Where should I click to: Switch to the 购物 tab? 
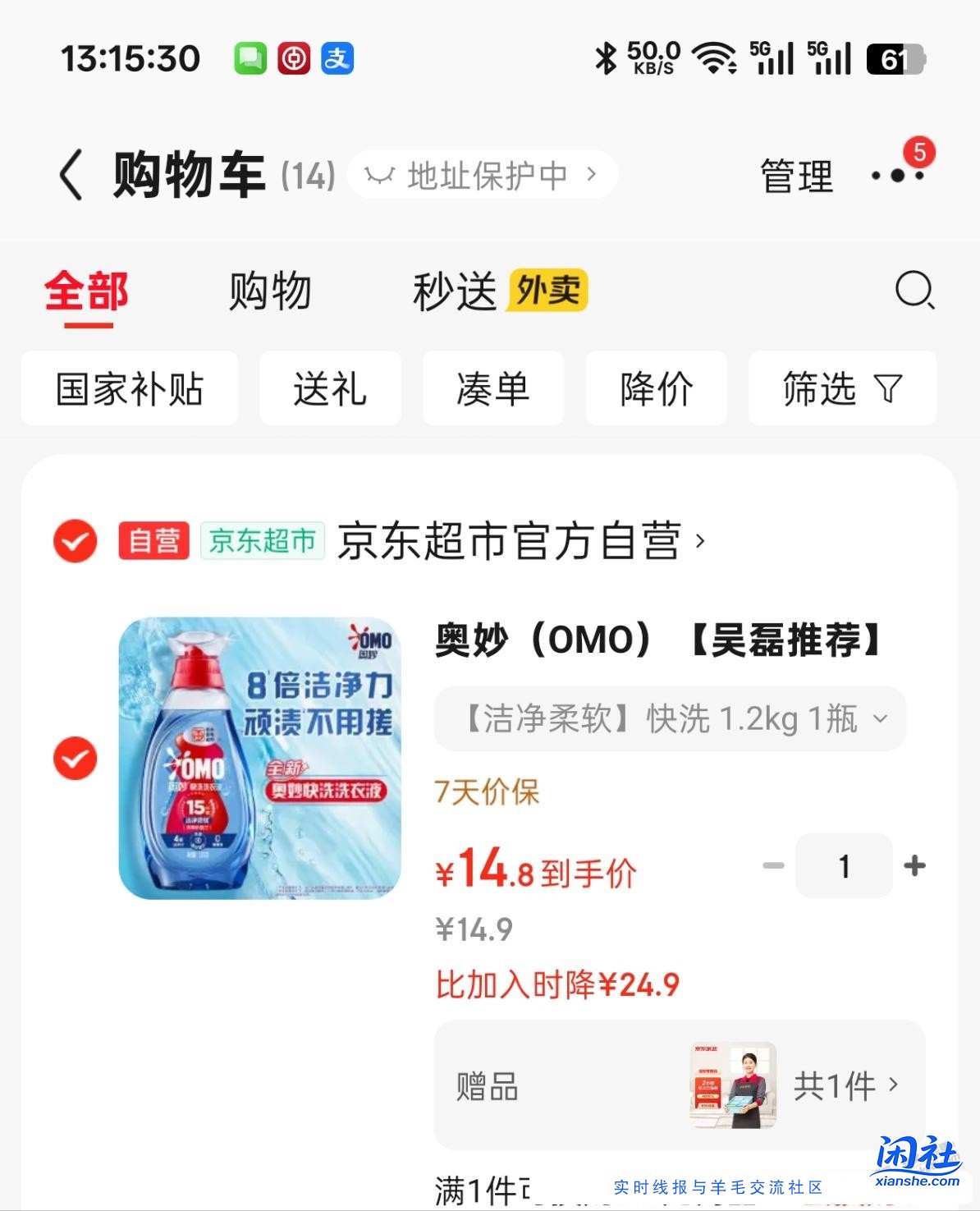270,291
